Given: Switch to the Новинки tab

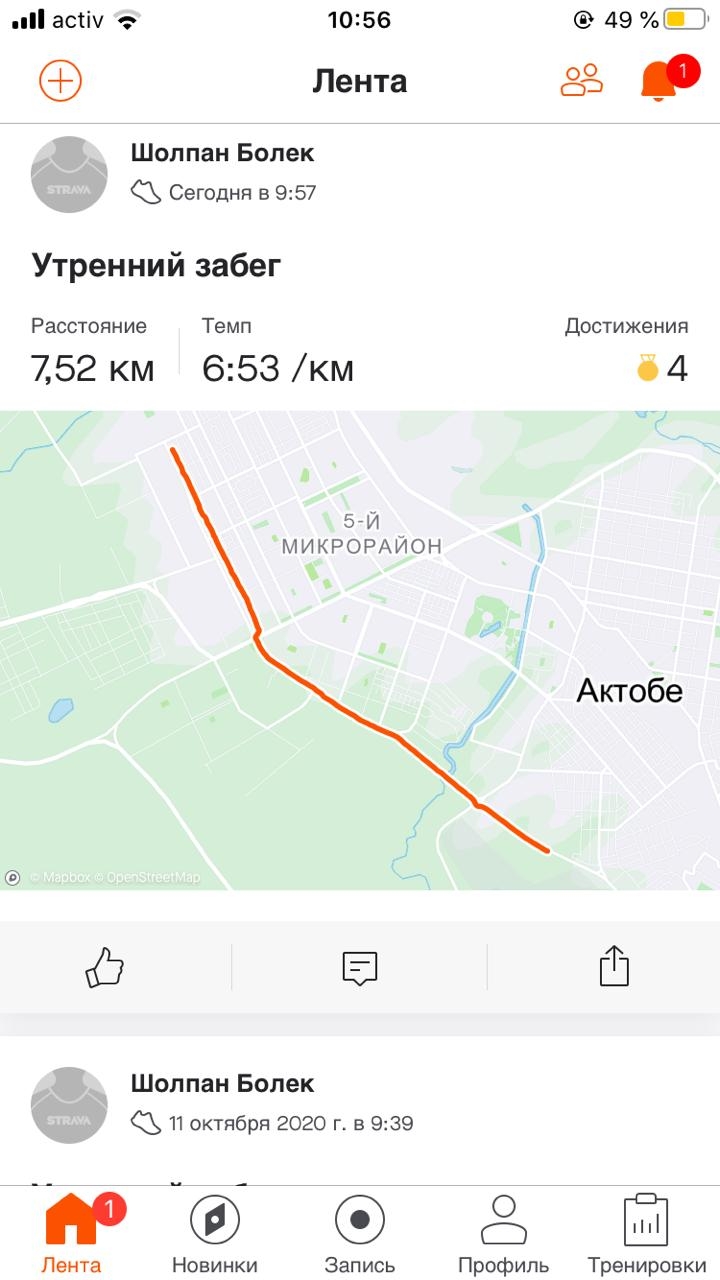Looking at the screenshot, I should [x=215, y=1235].
